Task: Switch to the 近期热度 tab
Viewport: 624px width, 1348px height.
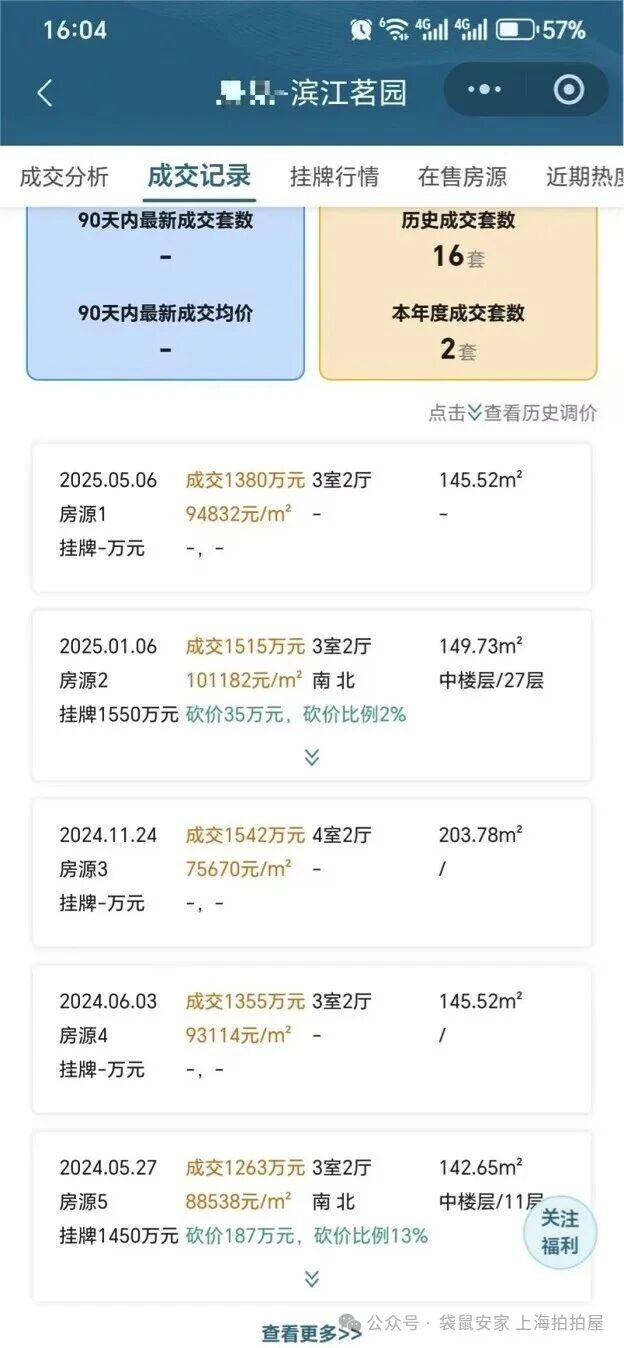Action: coord(585,177)
